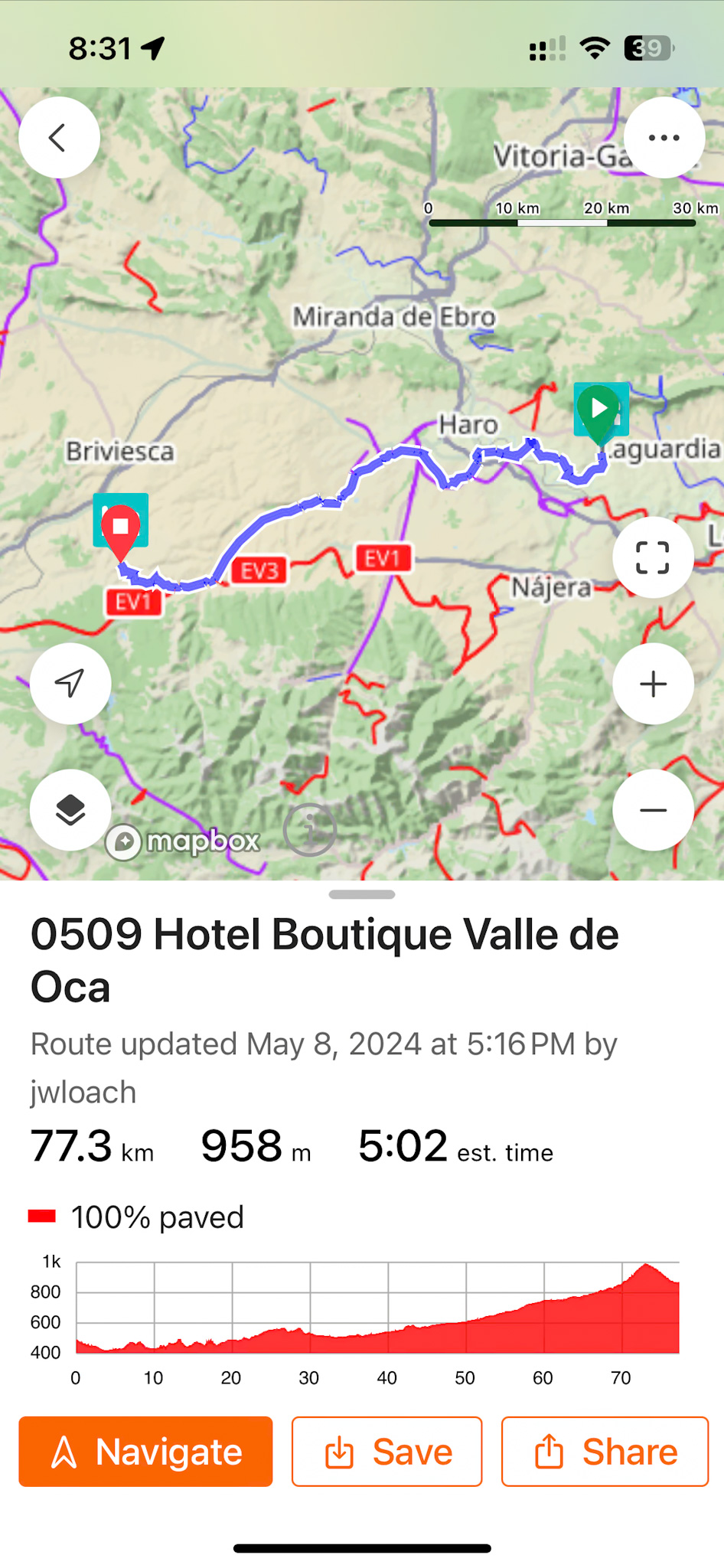This screenshot has width=724, height=1568.
Task: Go back using the top-left arrow
Action: (x=59, y=138)
